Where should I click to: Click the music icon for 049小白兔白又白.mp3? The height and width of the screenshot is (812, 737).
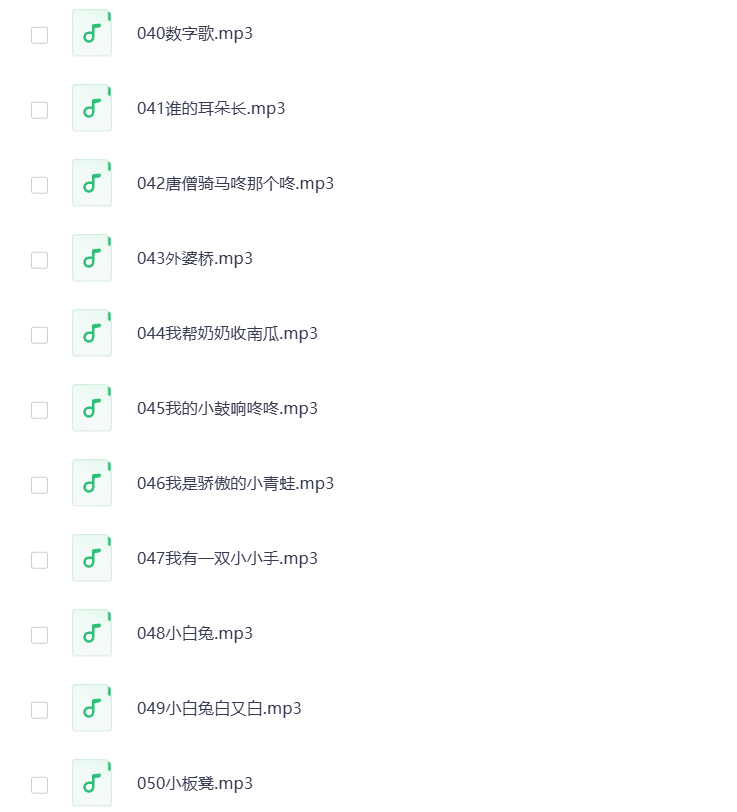point(91,708)
